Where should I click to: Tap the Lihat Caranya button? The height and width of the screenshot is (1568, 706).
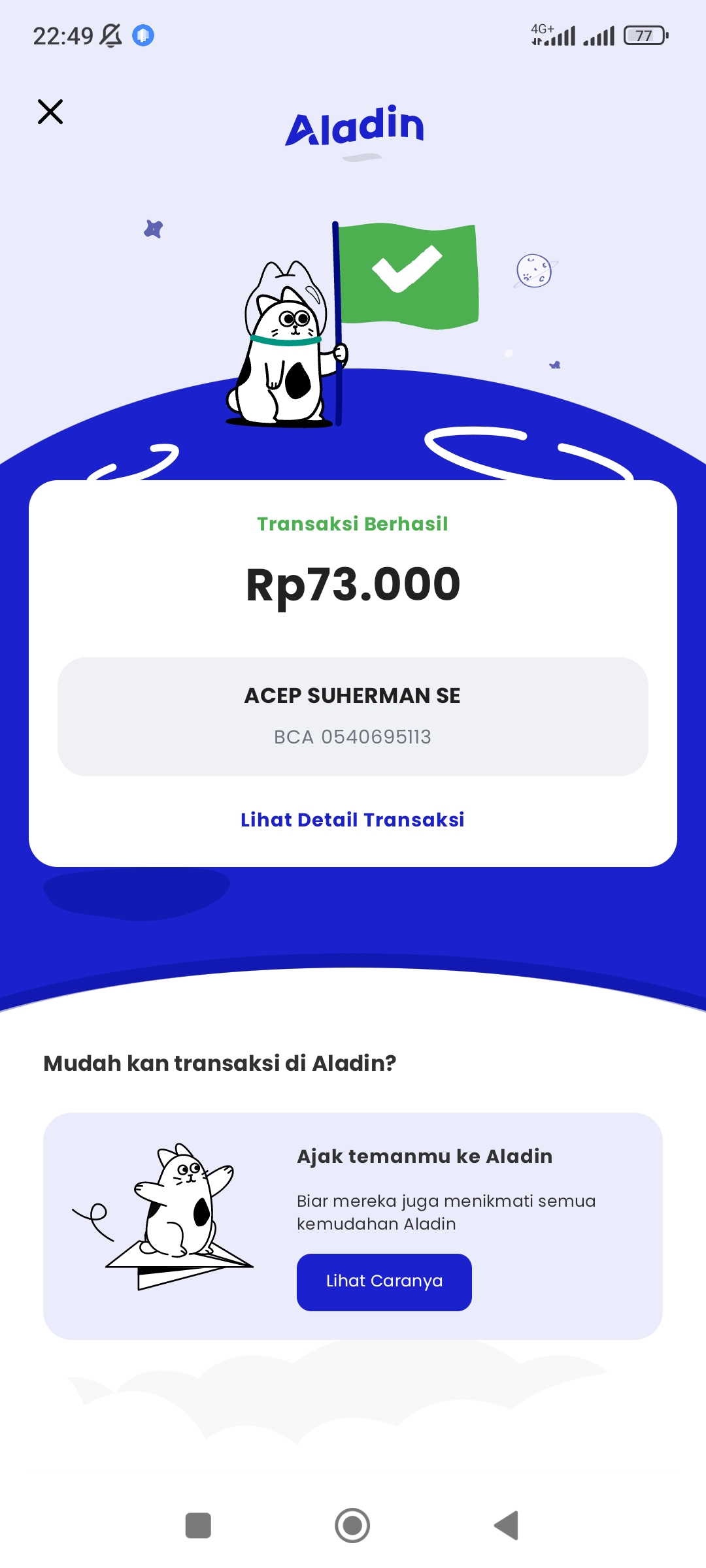384,1282
